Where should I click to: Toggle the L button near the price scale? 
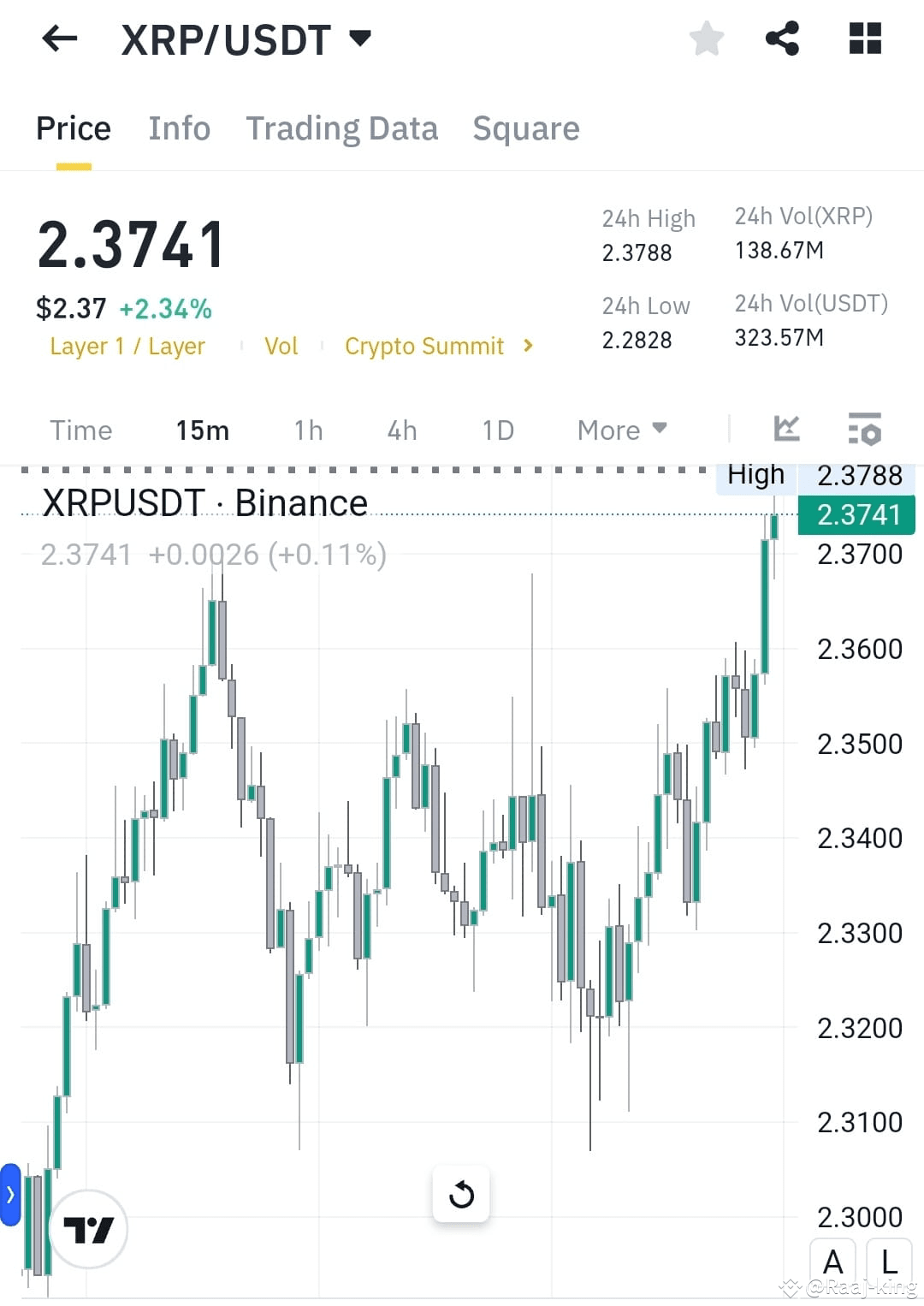(888, 1261)
